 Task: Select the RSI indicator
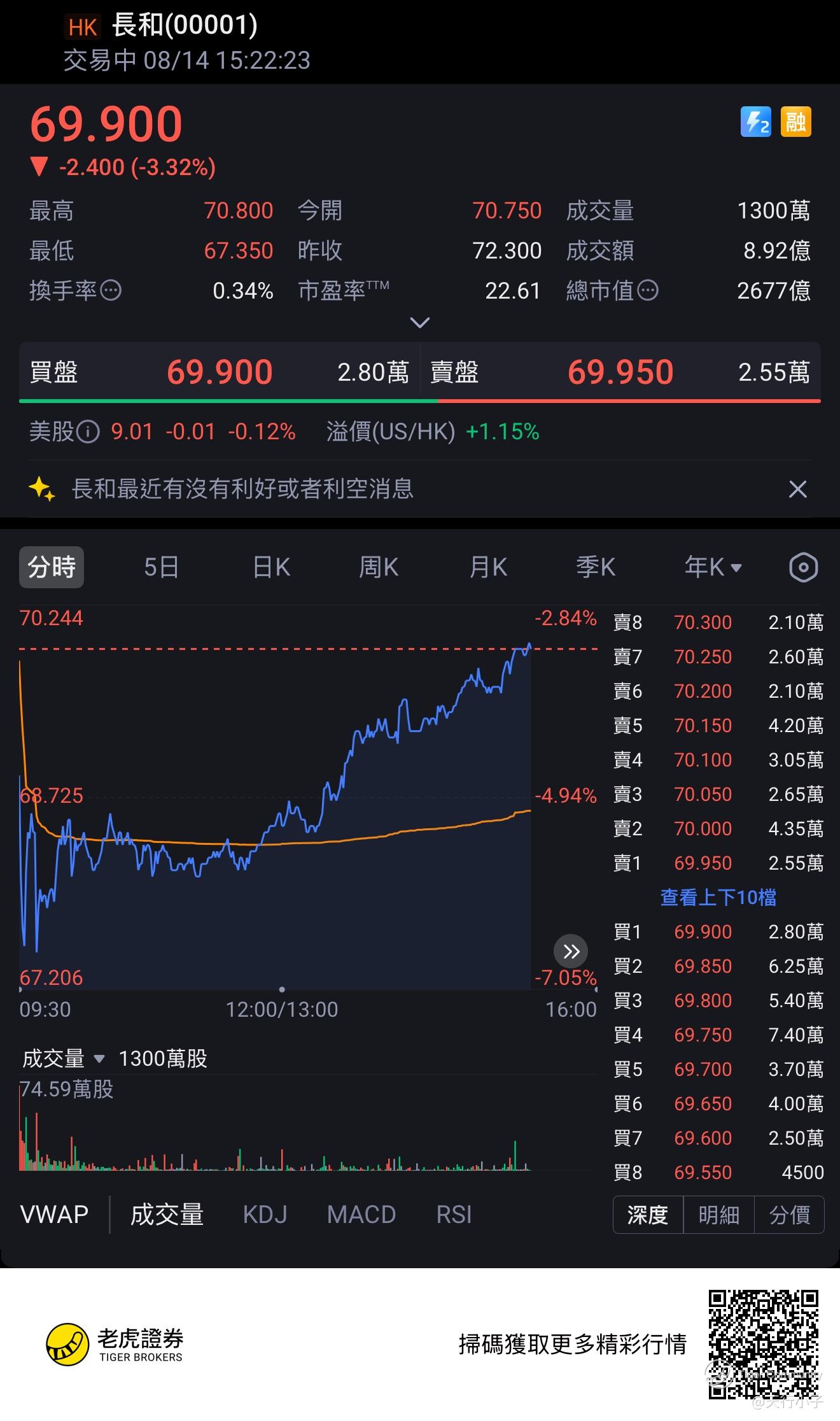pos(454,1215)
